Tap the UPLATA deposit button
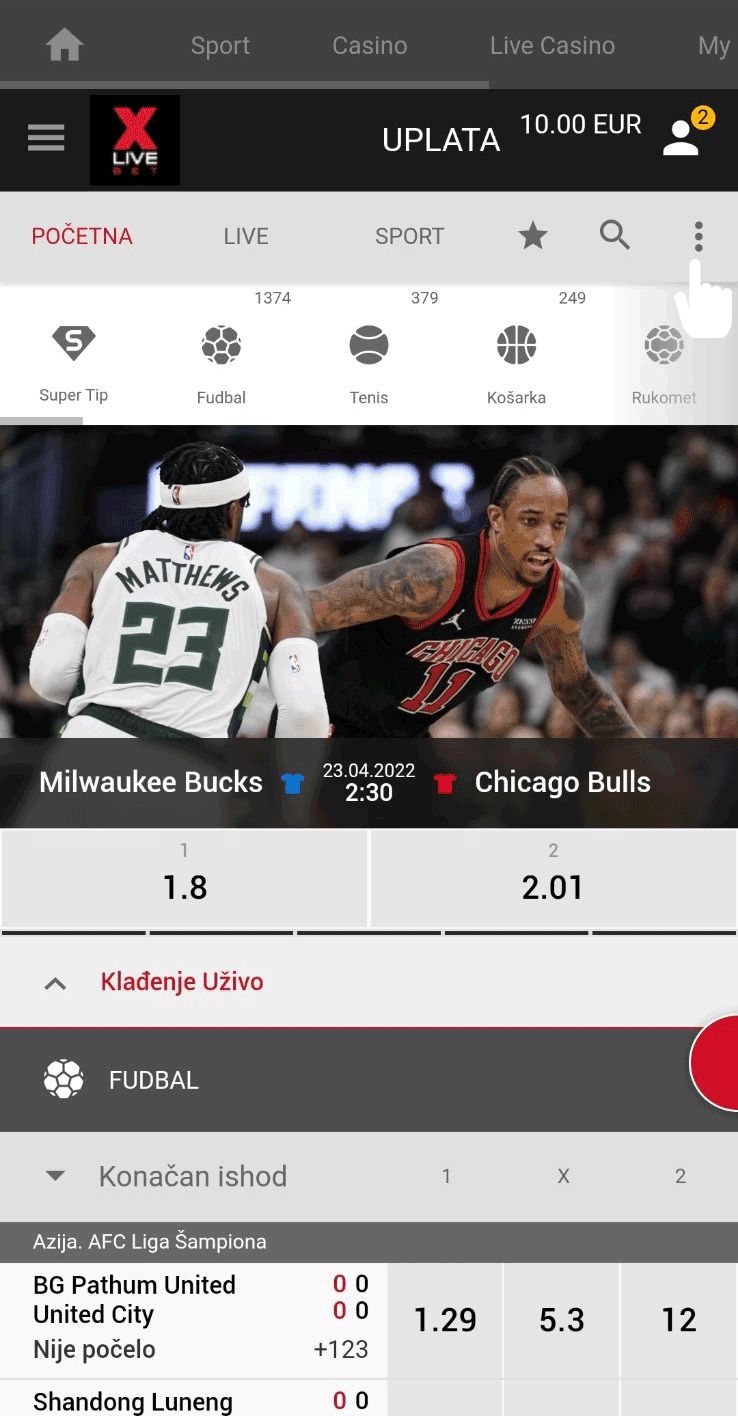Viewport: 738px width, 1416px height. (x=441, y=140)
